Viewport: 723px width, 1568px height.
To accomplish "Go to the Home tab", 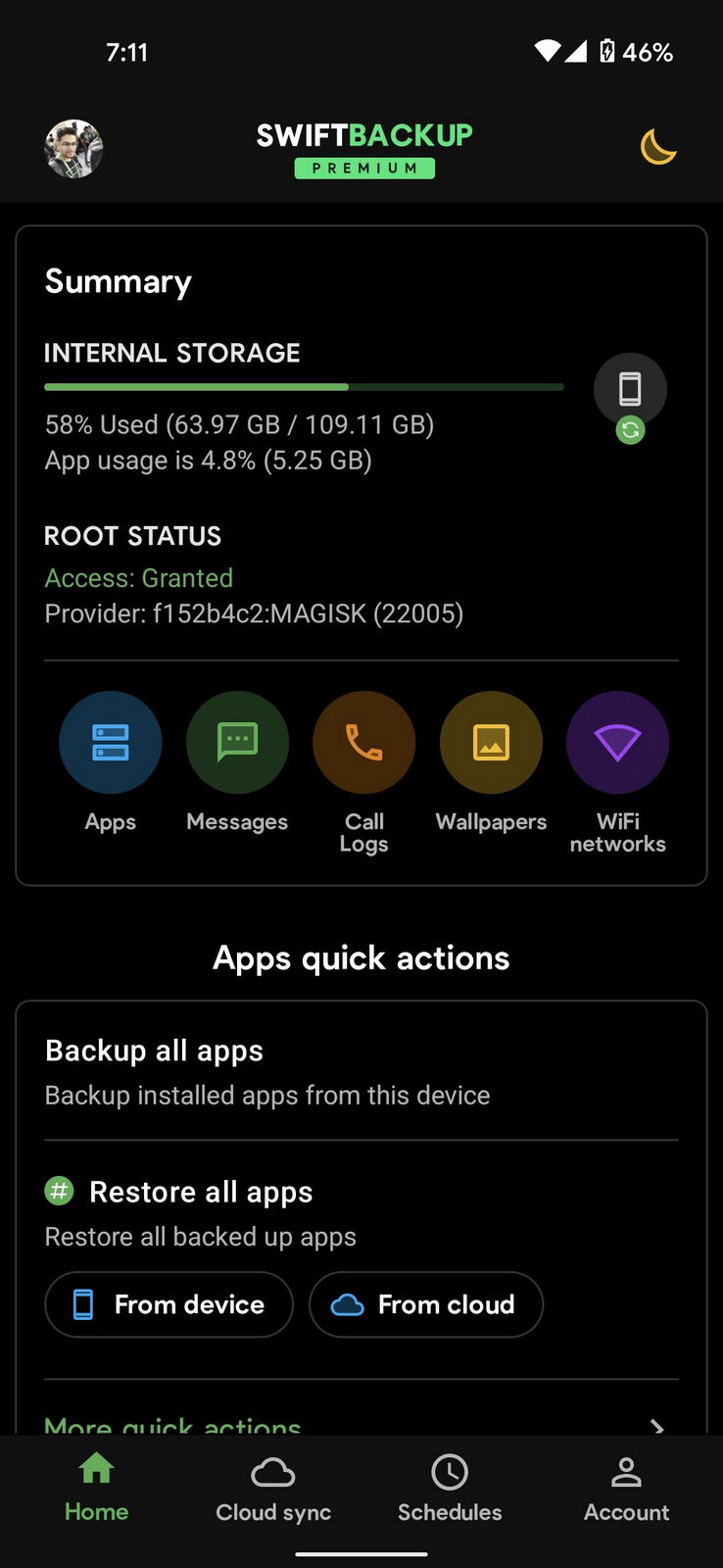I will point(96,1488).
